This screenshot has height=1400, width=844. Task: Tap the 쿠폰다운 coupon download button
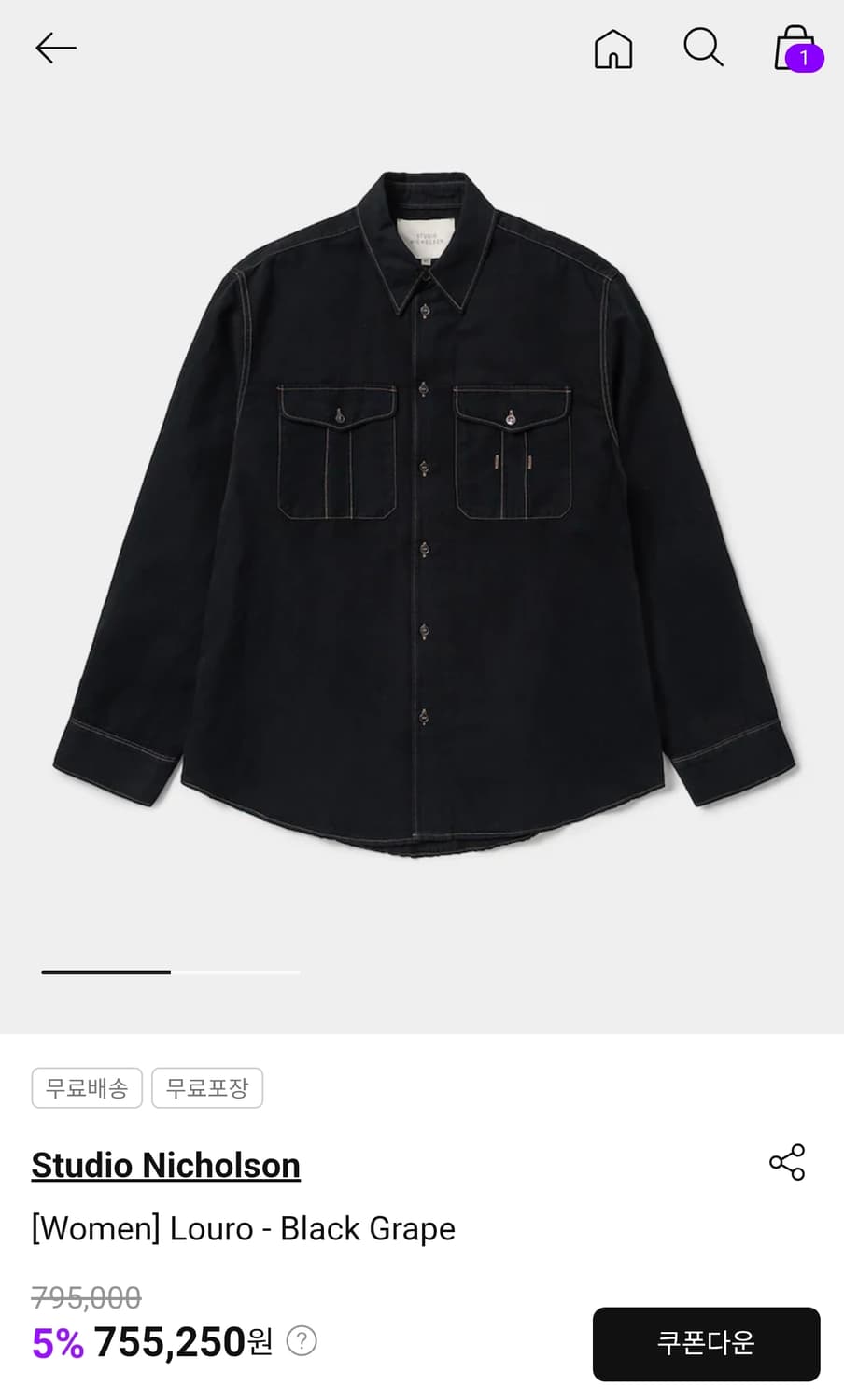706,1343
